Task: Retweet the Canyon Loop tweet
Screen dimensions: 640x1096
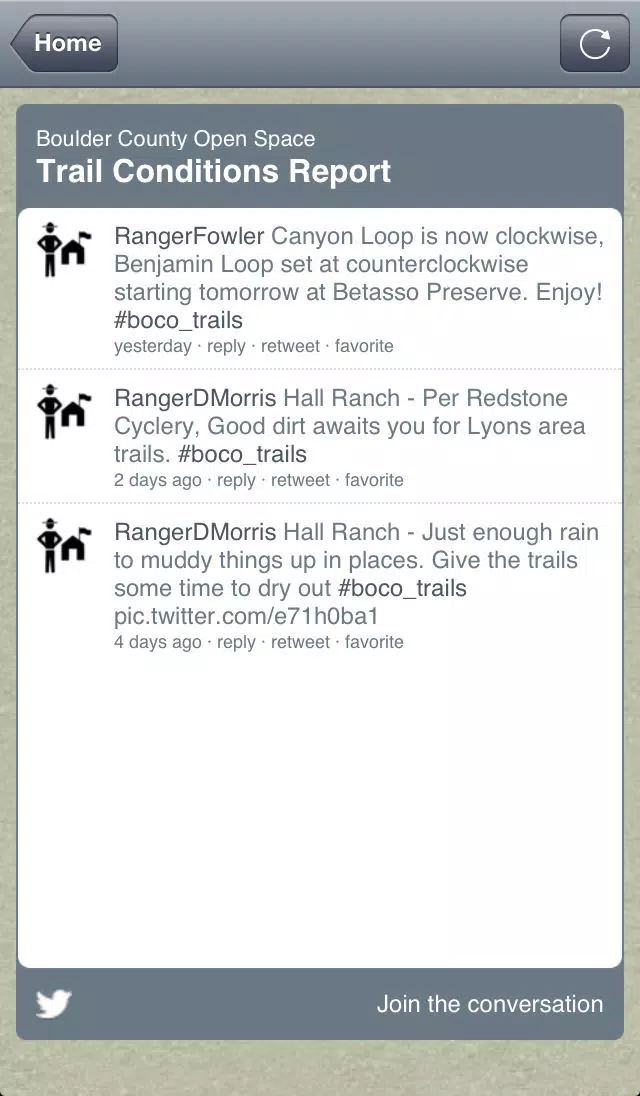Action: point(290,346)
